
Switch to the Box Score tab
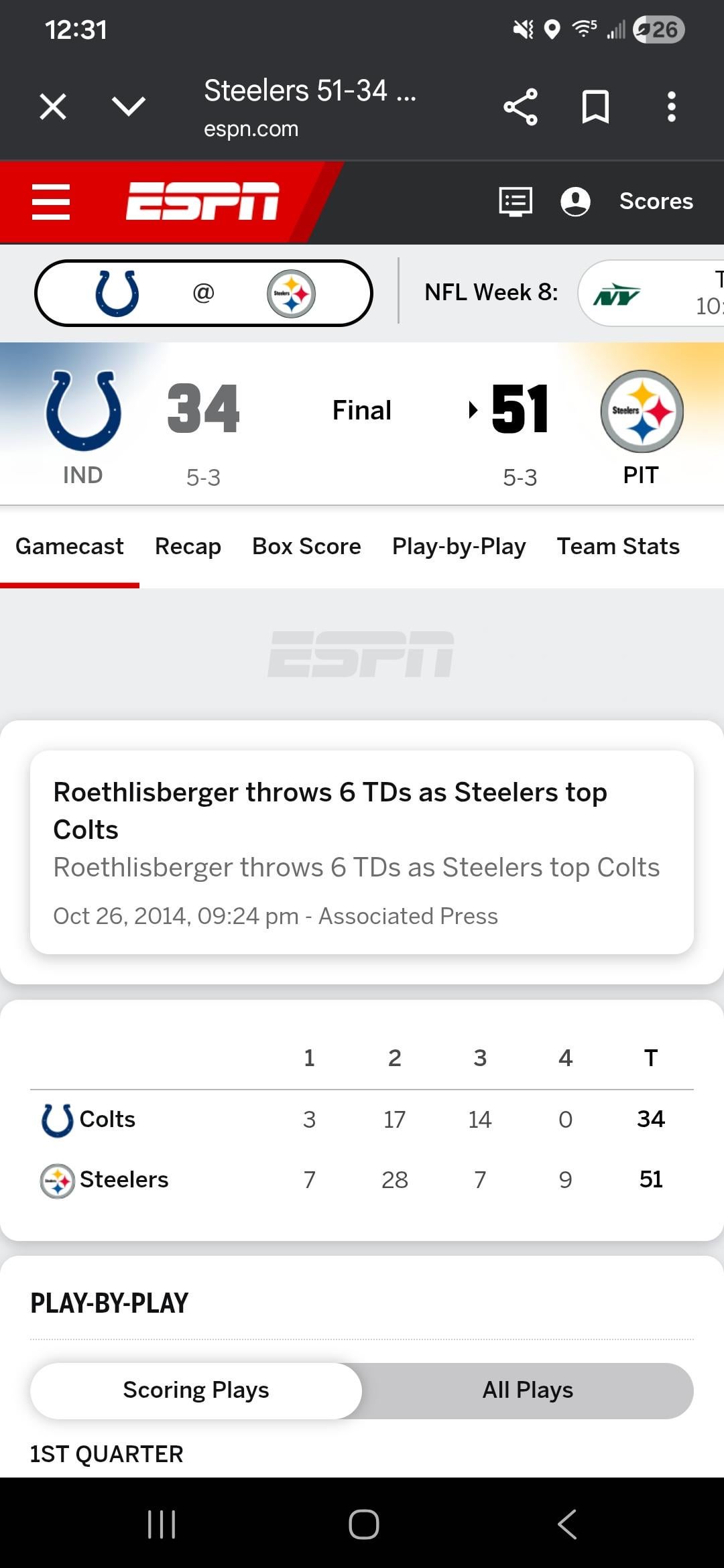(x=306, y=546)
